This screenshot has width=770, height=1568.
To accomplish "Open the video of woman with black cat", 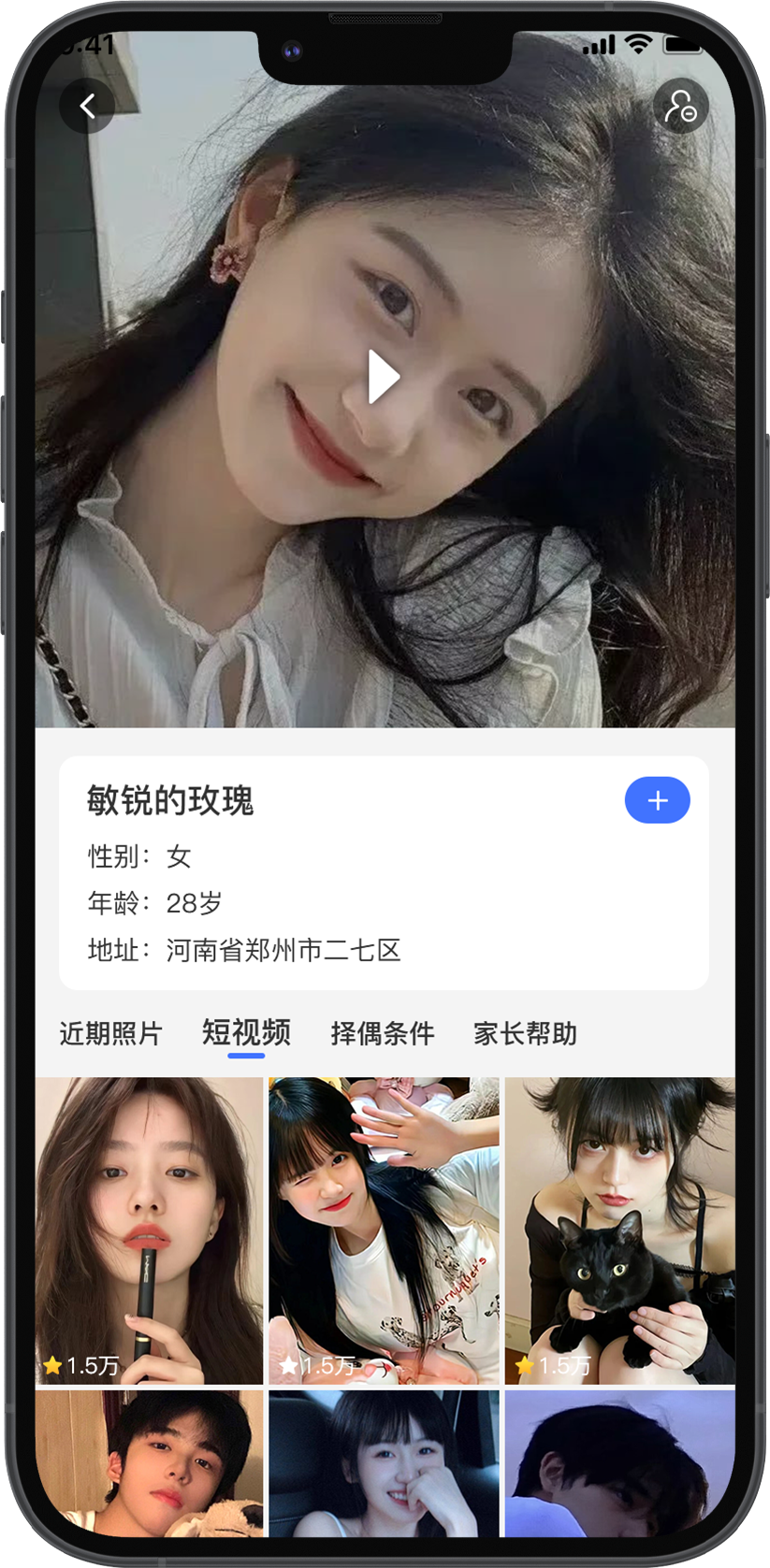I will tap(619, 1230).
